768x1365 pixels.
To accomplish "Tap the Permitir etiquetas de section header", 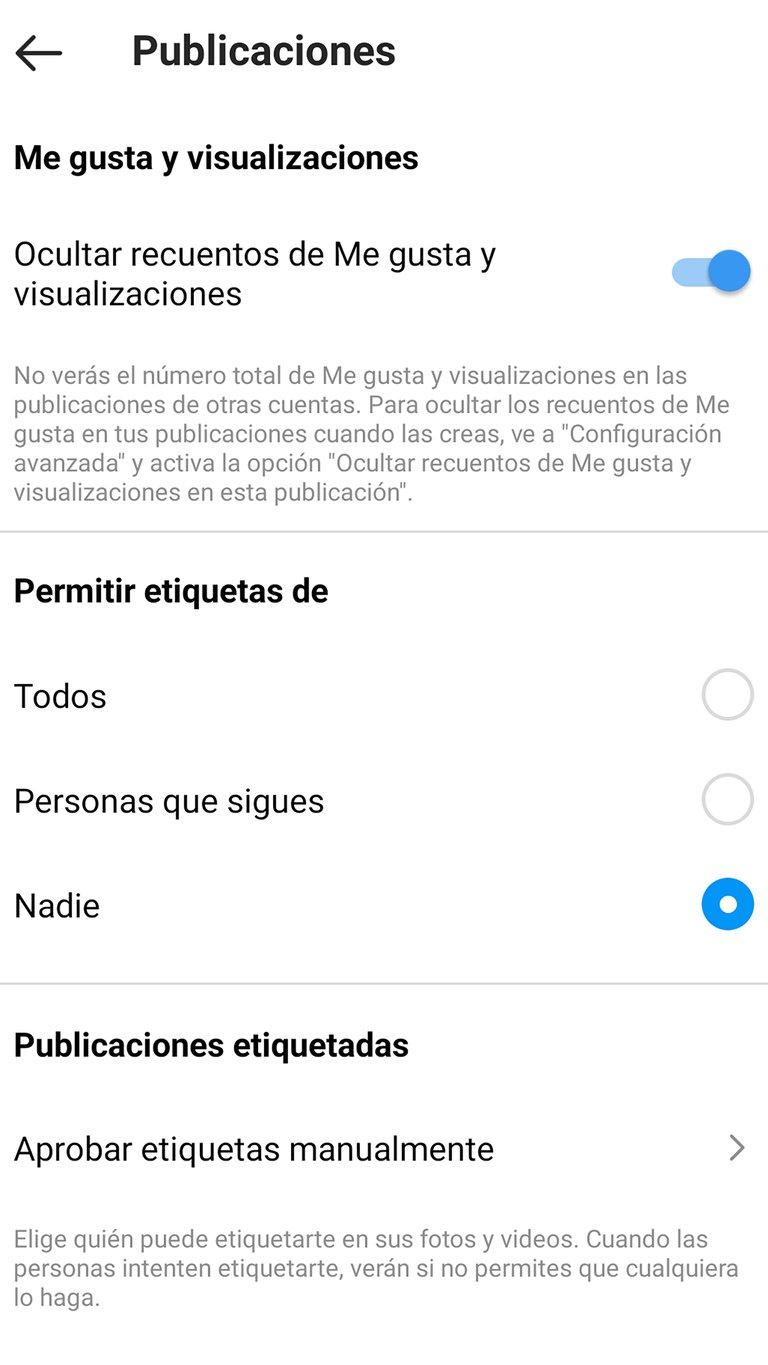I will [x=170, y=590].
